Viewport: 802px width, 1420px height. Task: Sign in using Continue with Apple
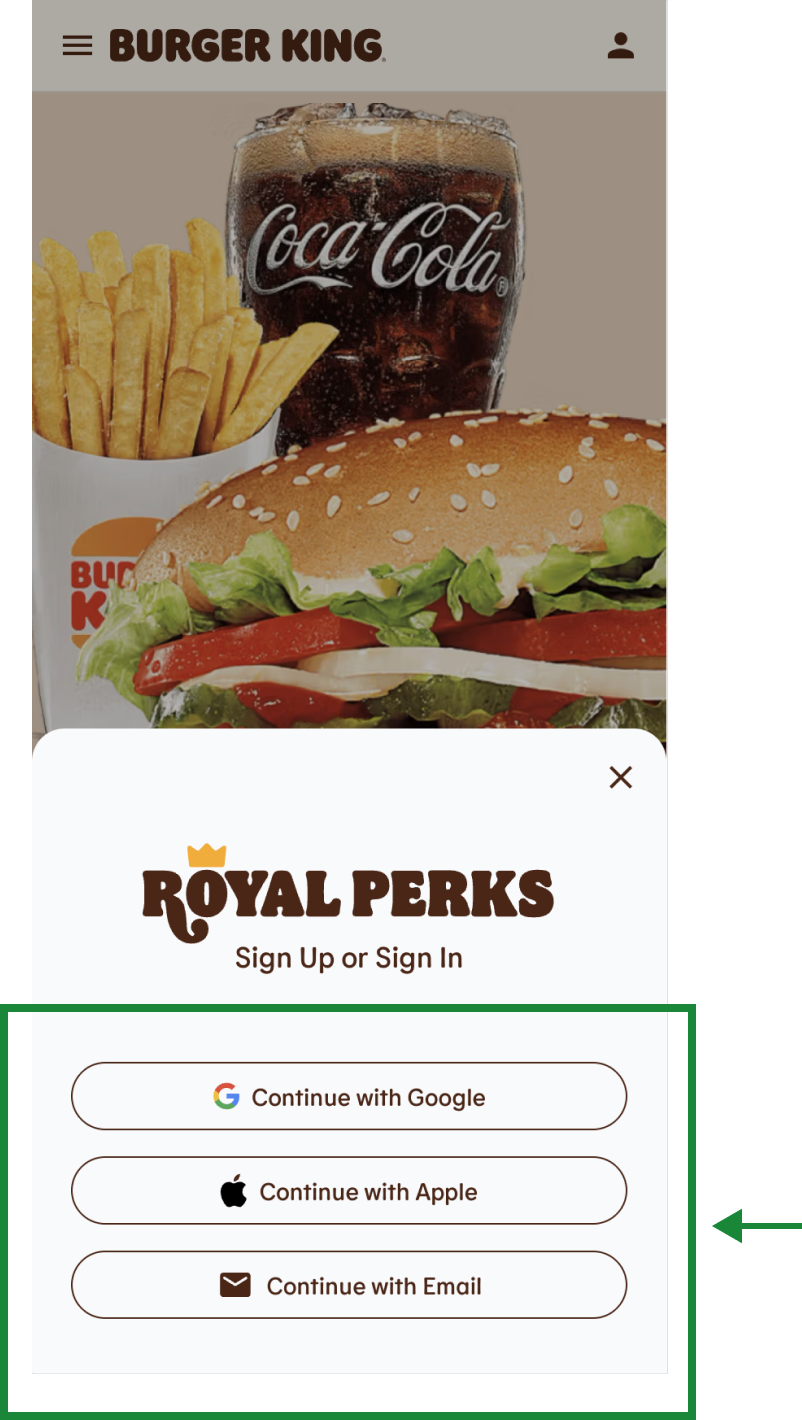click(x=349, y=1191)
